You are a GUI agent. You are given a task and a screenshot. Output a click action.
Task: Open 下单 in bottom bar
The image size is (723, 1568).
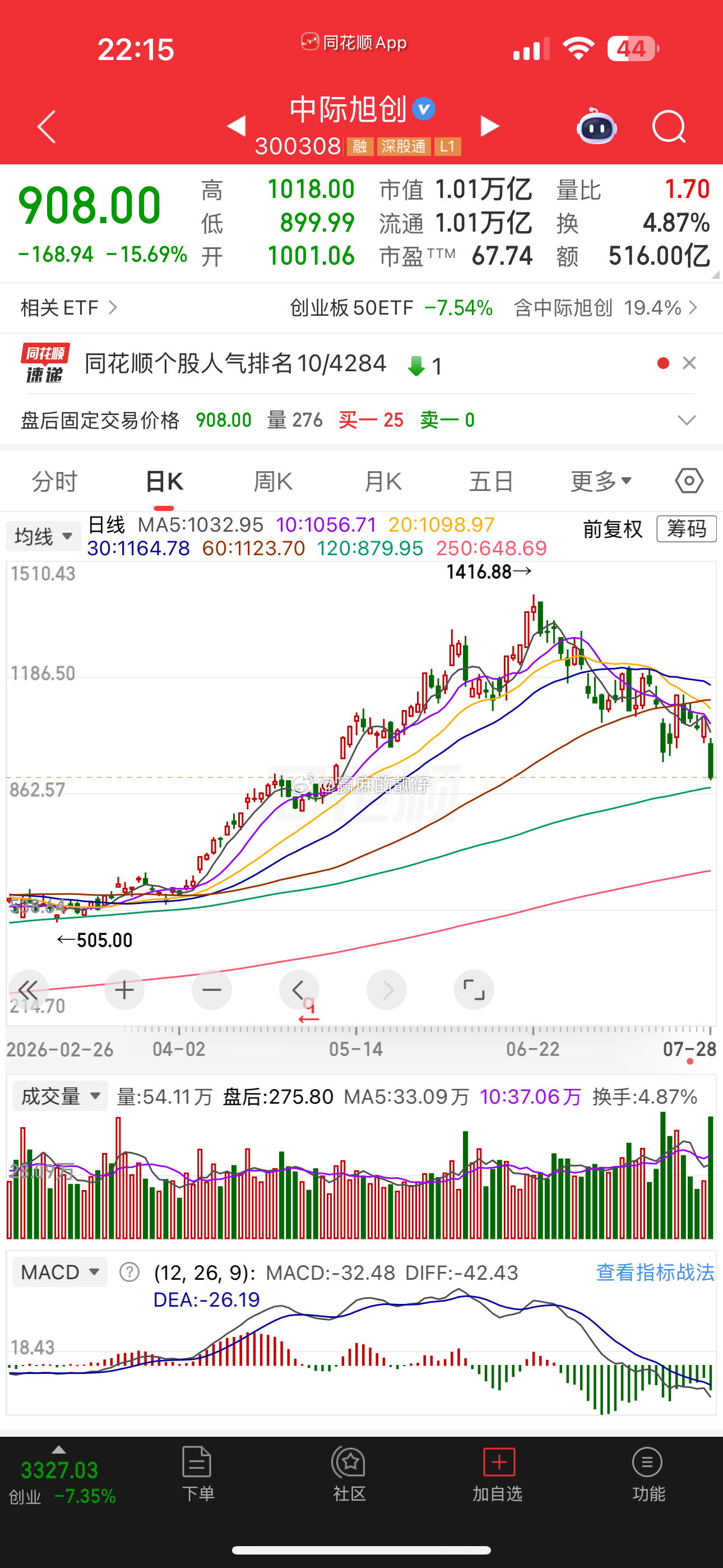[197, 1474]
